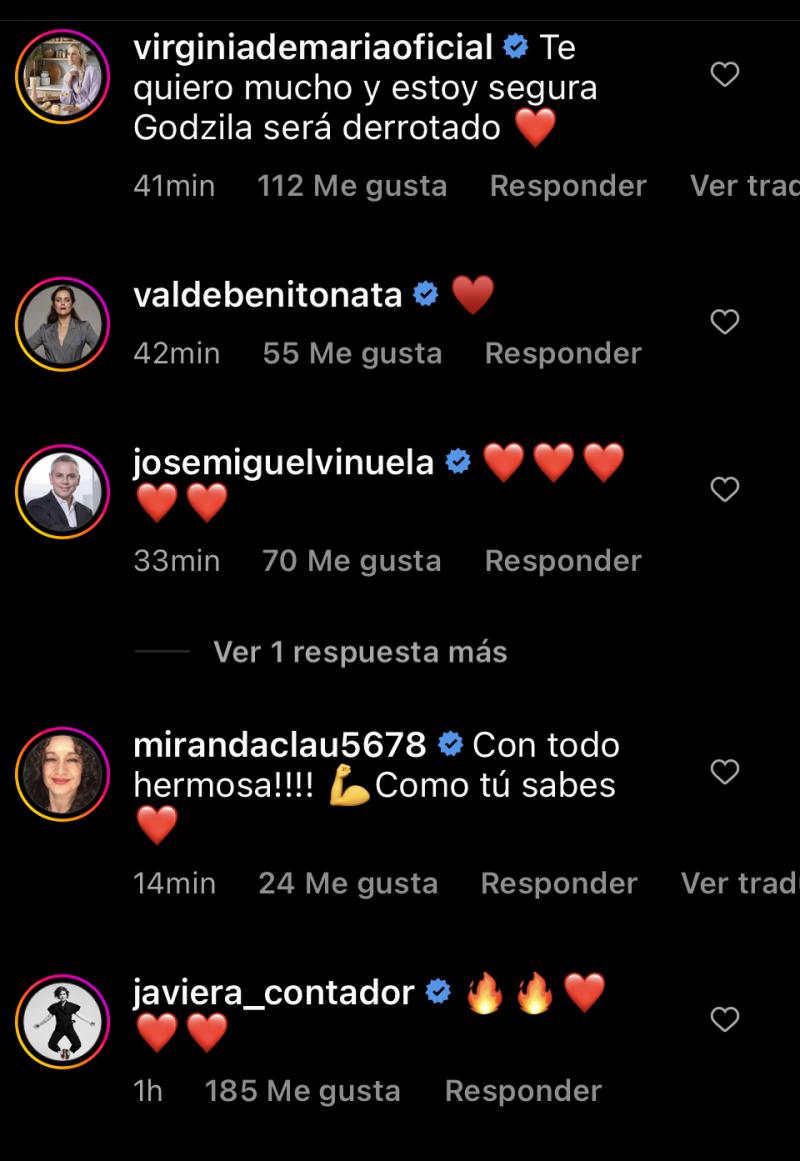Viewport: 800px width, 1161px height.
Task: View '112 Me gusta' on the first comment
Action: pos(355,186)
